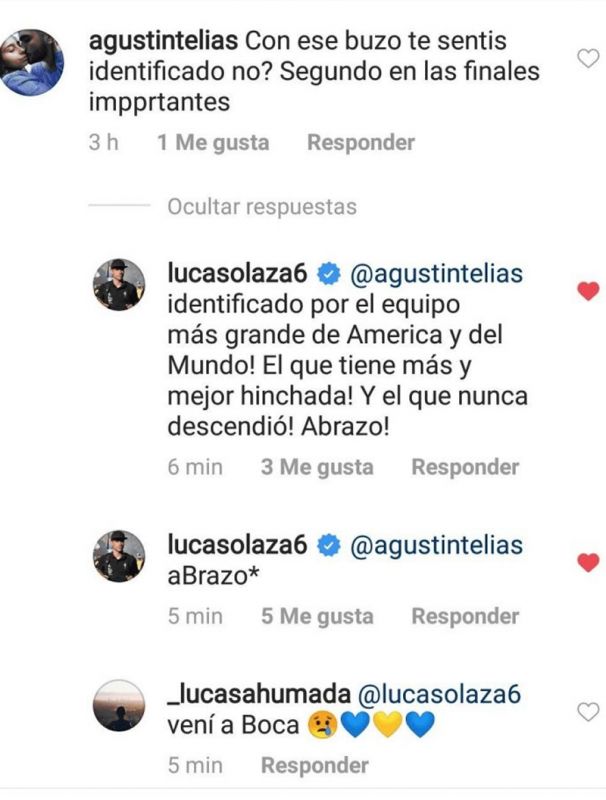606x800 pixels.
Task: Reply to lucasolaza6's 6 min comment
Action: click(465, 467)
